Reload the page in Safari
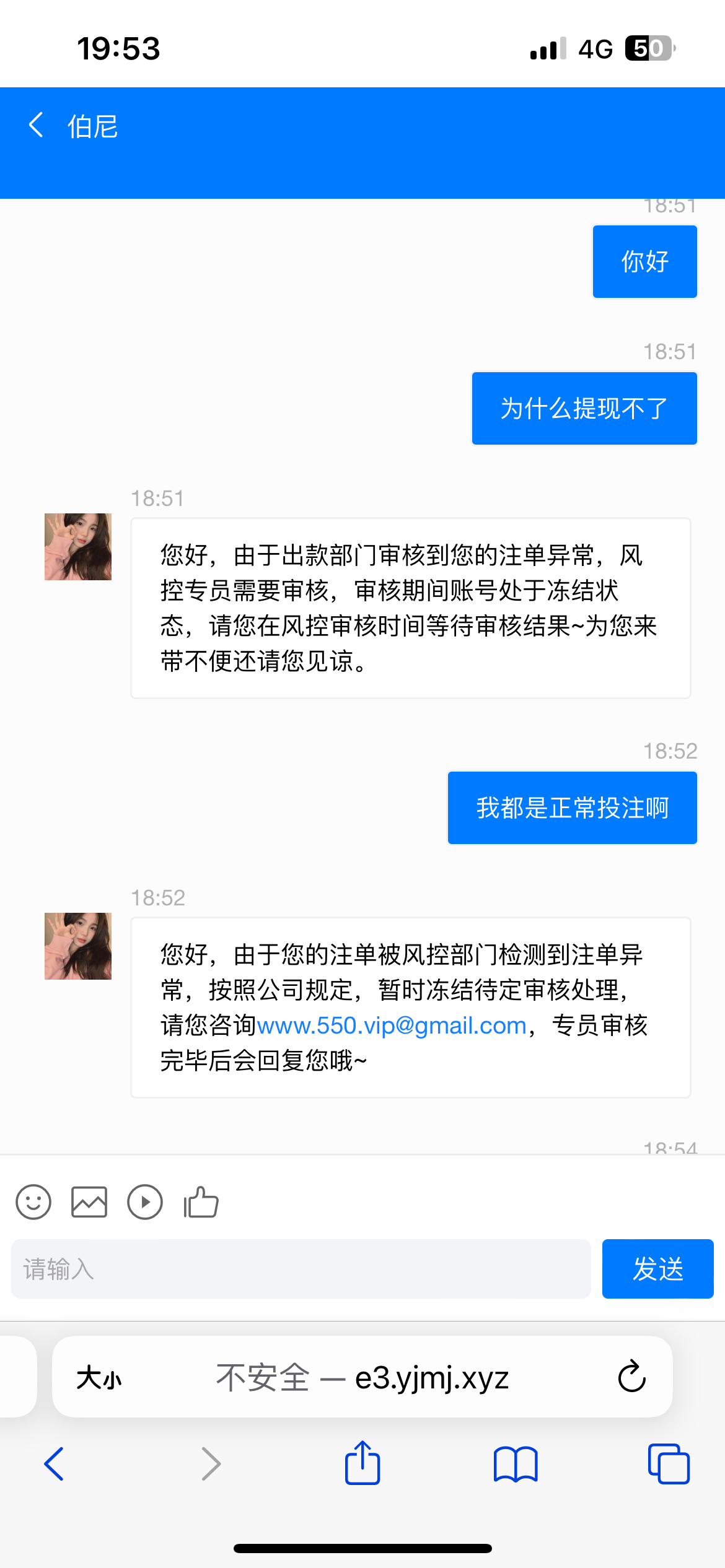Image resolution: width=725 pixels, height=1568 pixels. [x=631, y=1377]
